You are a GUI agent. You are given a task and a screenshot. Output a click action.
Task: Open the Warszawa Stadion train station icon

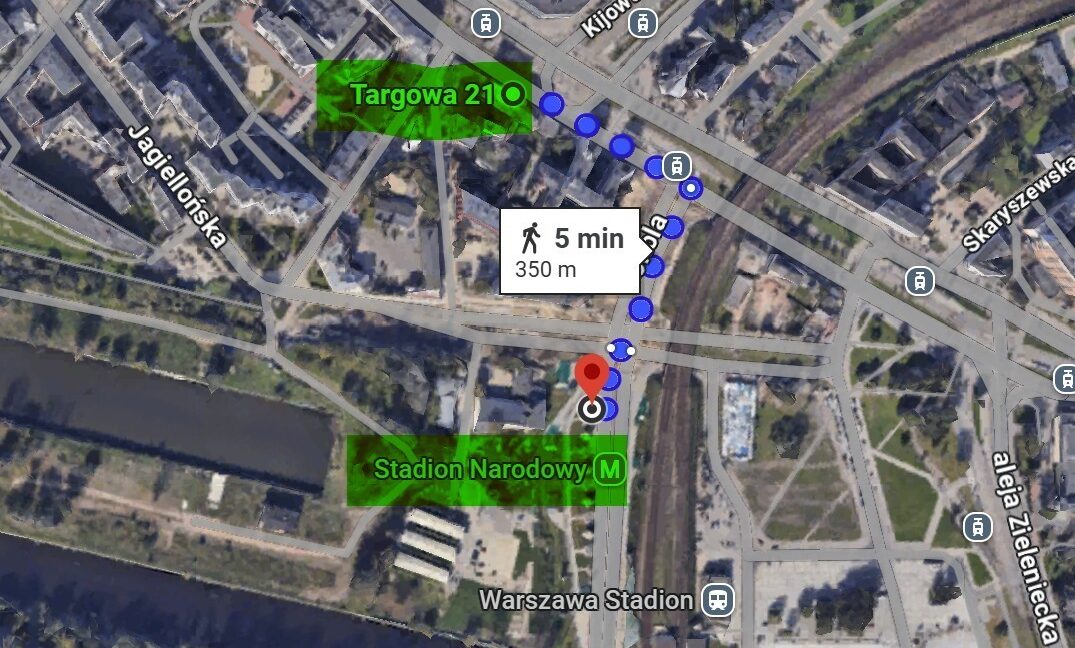coord(717,600)
